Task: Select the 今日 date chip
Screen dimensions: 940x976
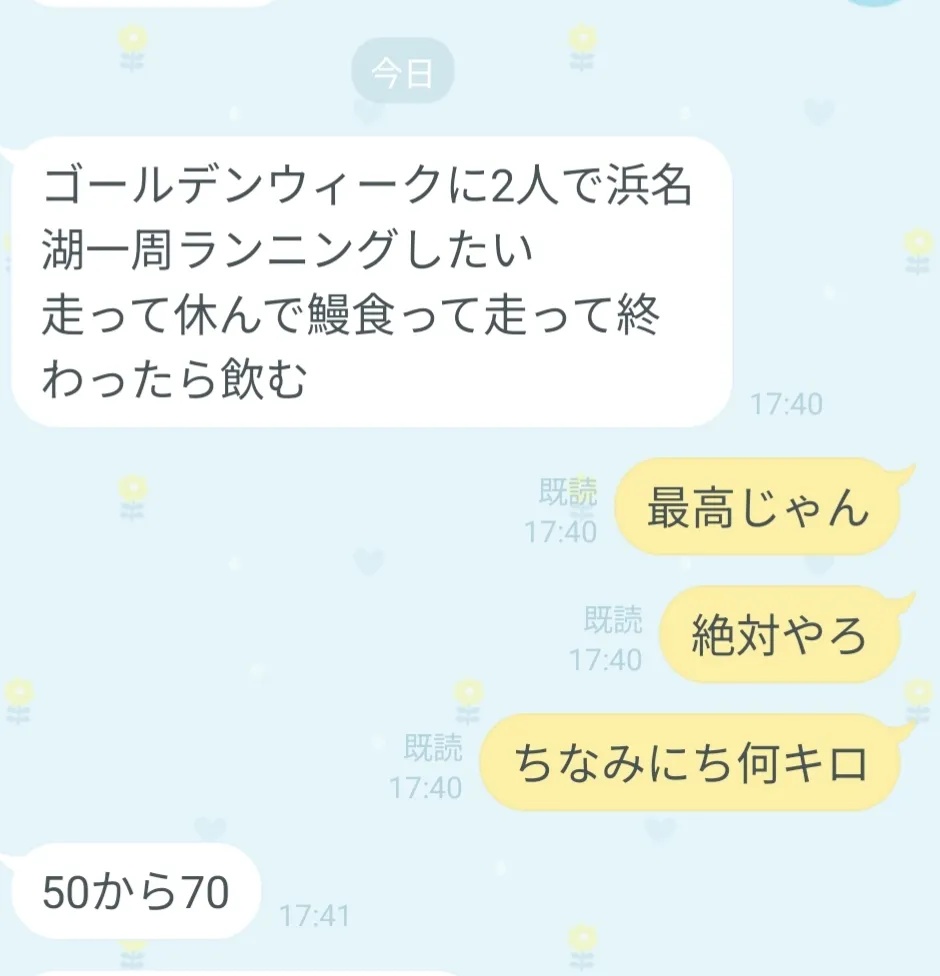Action: pos(403,72)
